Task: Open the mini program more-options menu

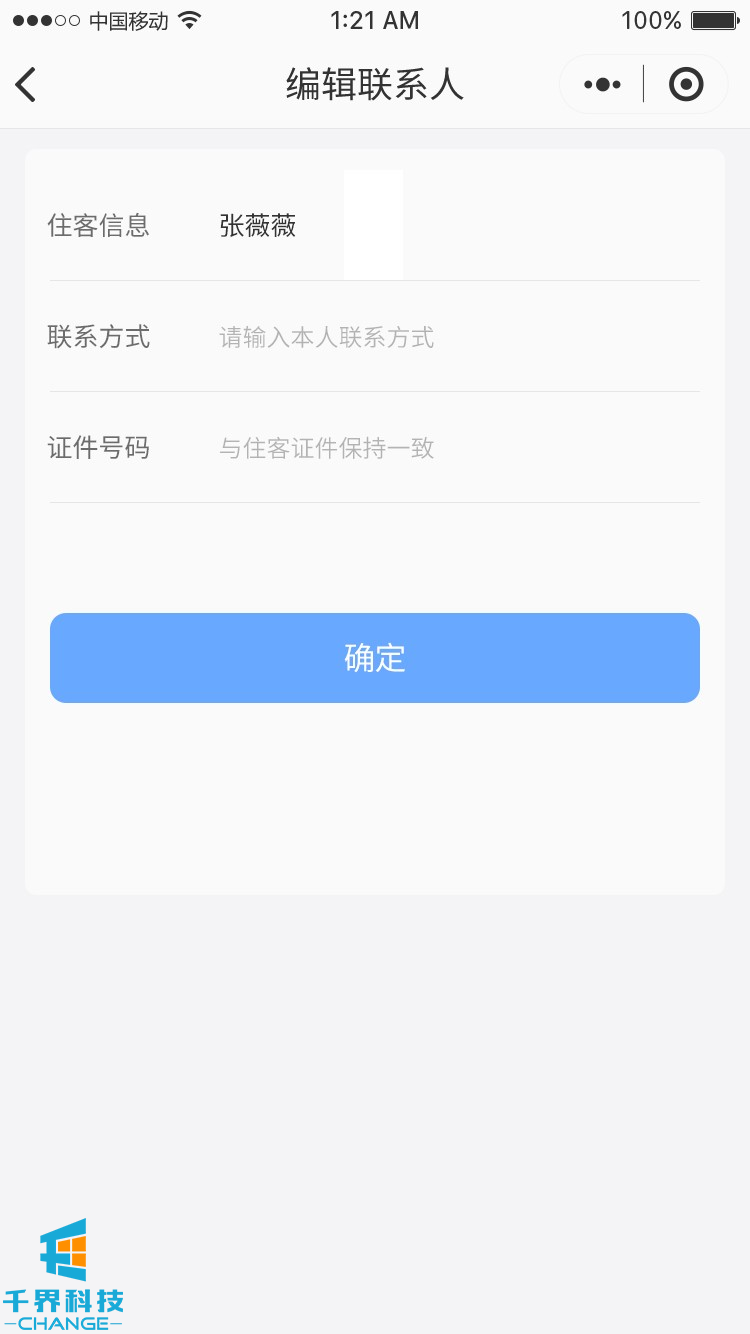Action: [602, 85]
